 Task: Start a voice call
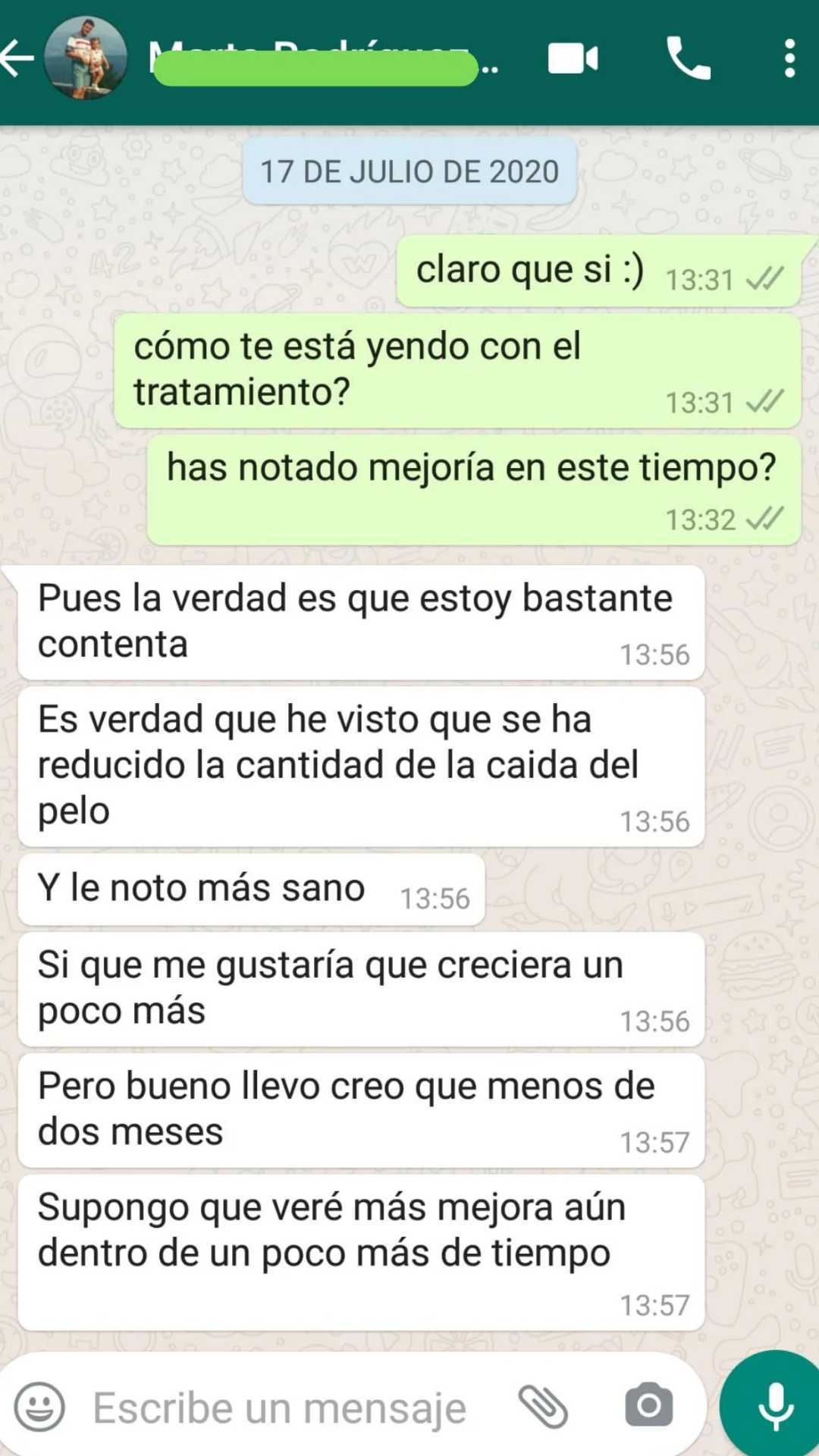pyautogui.click(x=689, y=58)
